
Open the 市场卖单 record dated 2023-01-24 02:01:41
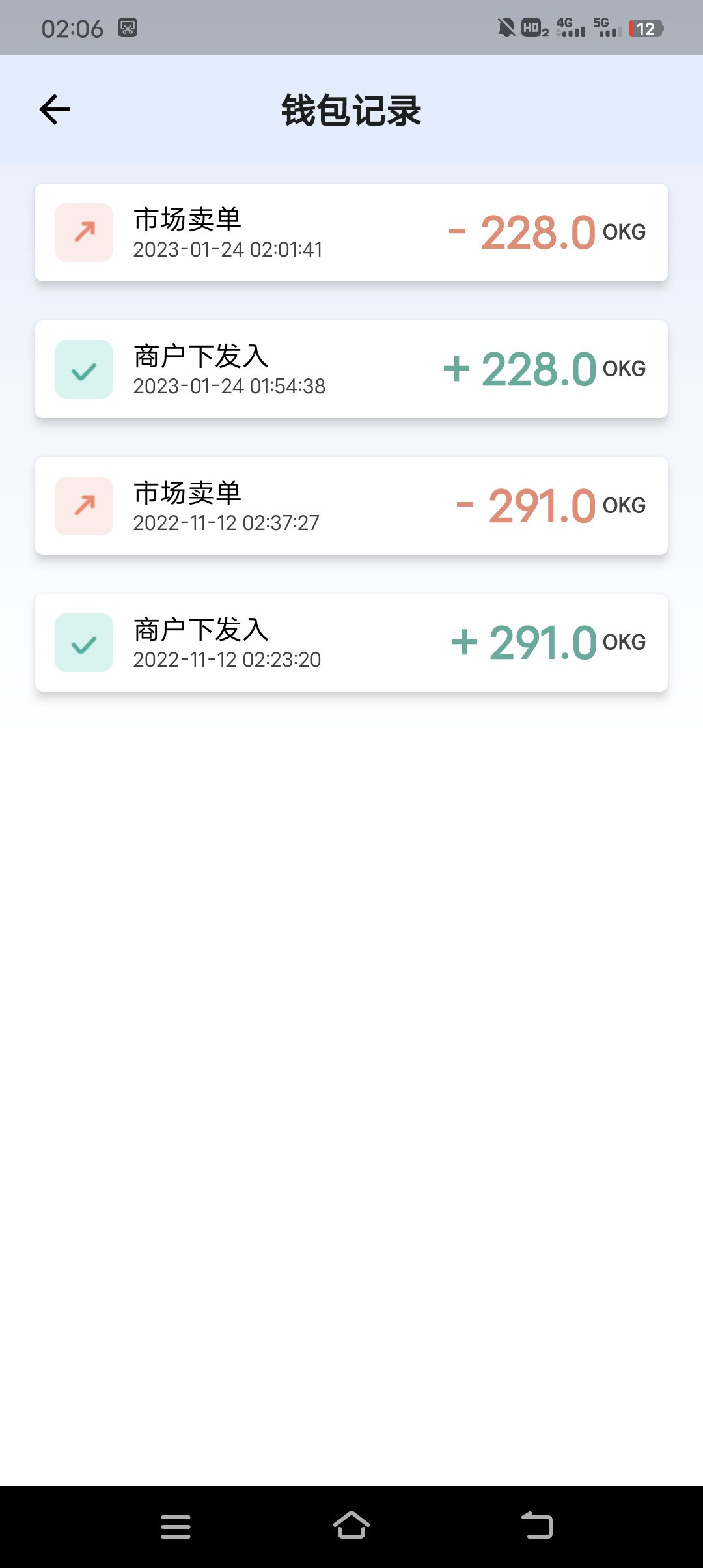click(351, 232)
